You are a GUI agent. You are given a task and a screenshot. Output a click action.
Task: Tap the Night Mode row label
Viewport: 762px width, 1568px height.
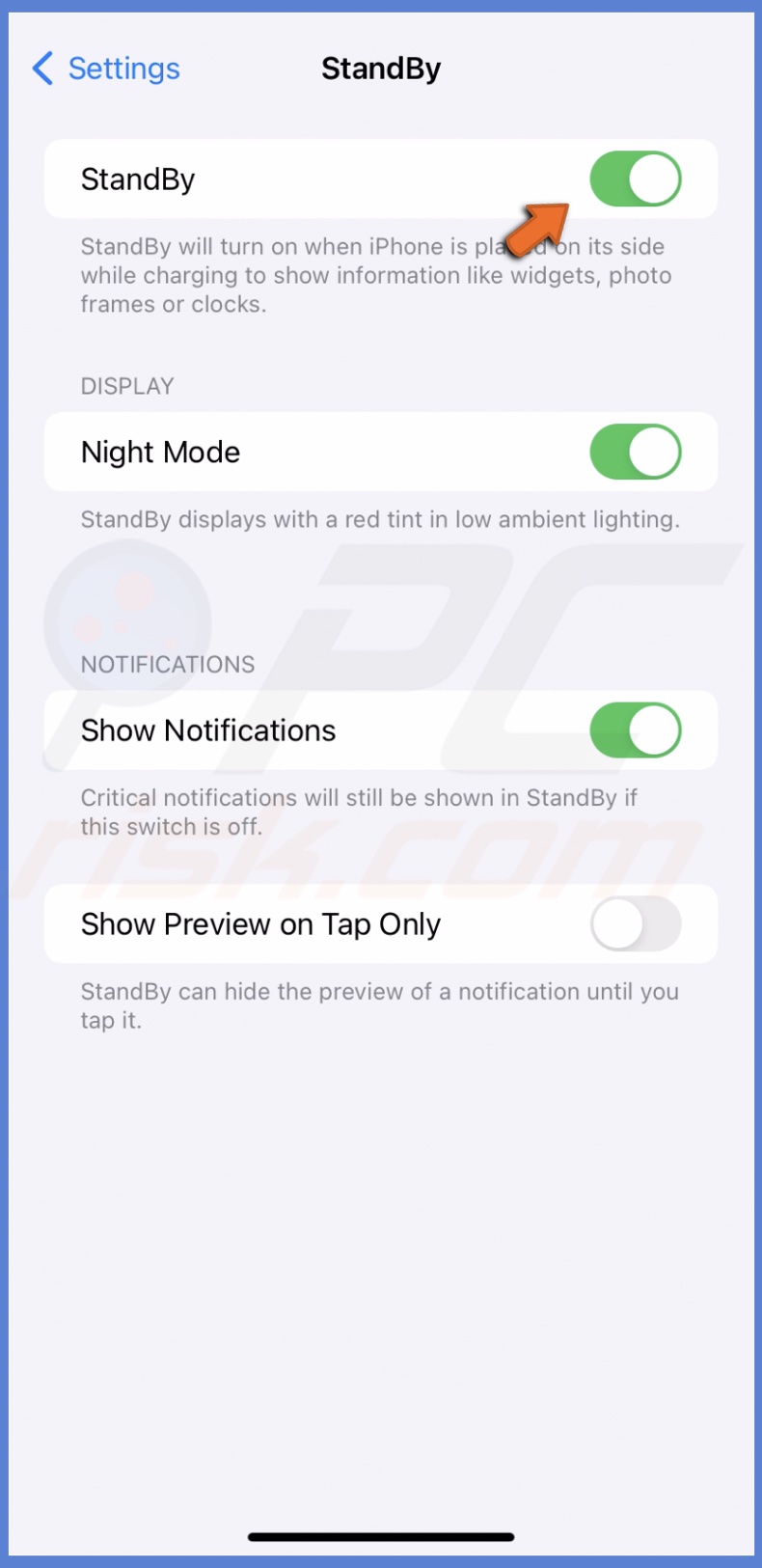tap(160, 452)
